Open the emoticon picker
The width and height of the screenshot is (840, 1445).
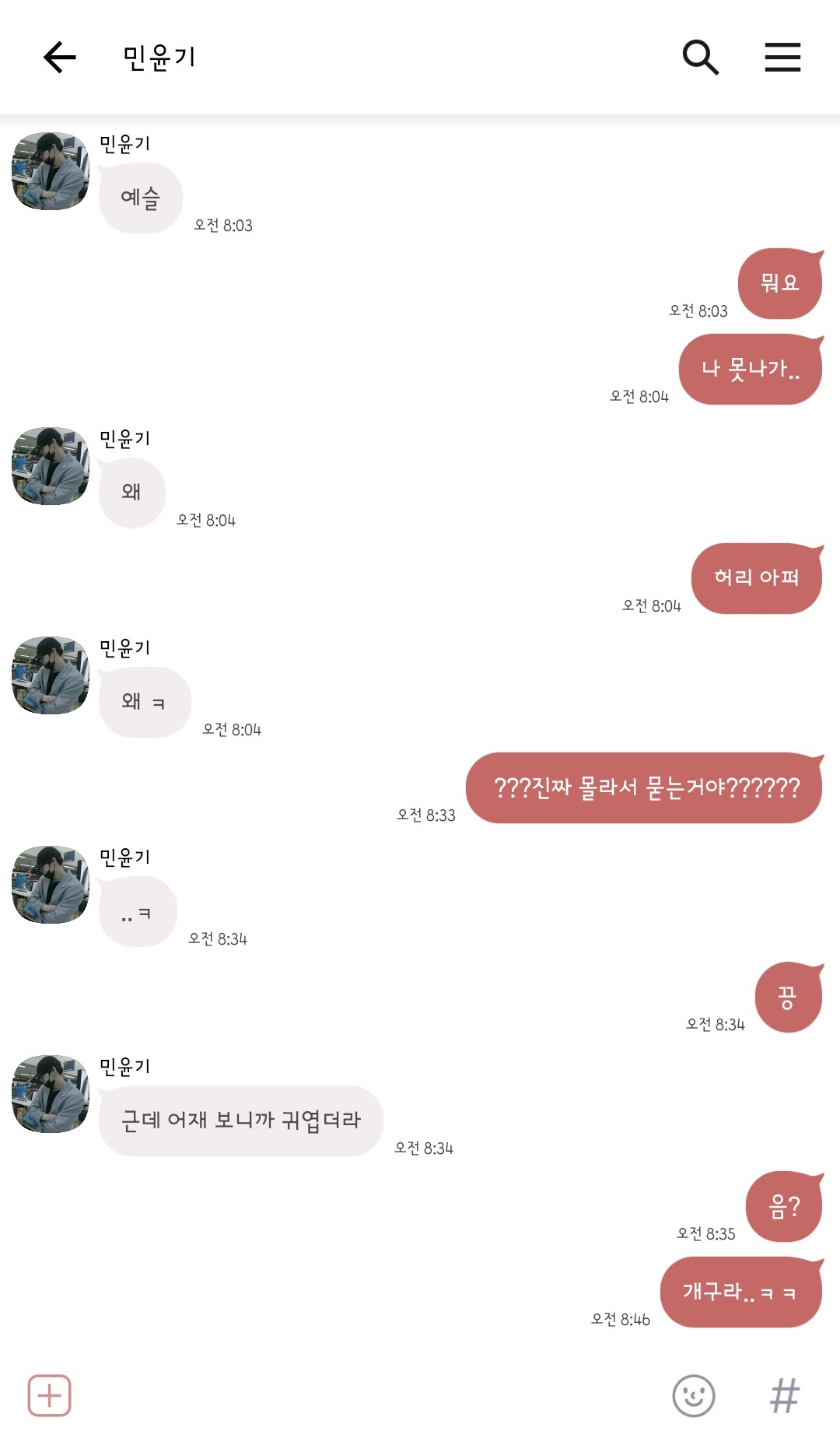[x=693, y=1395]
